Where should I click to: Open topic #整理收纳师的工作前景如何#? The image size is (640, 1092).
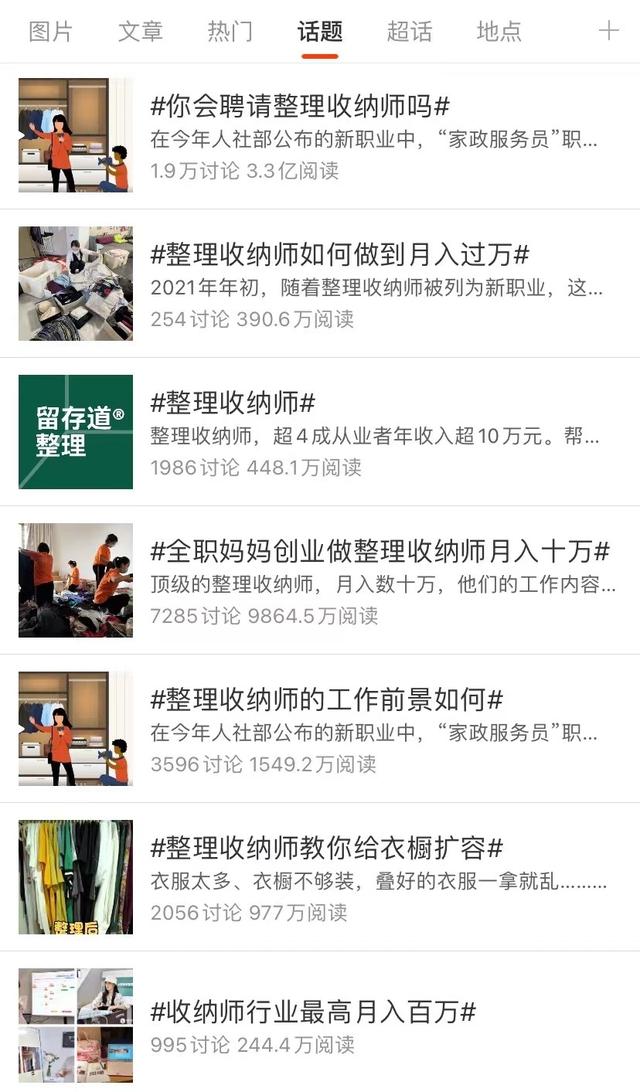(x=327, y=699)
